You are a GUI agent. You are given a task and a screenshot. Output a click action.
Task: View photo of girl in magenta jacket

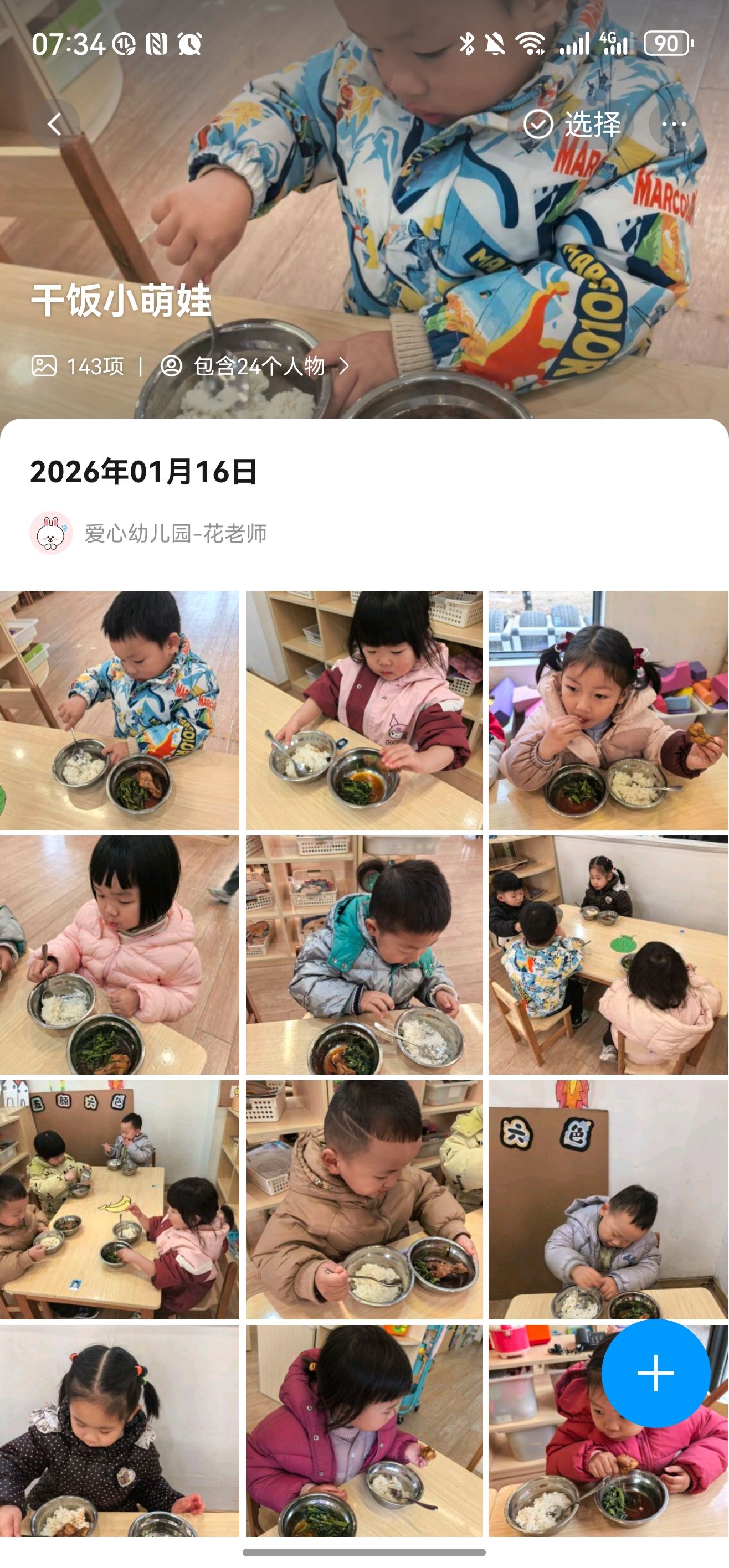tap(364, 1431)
